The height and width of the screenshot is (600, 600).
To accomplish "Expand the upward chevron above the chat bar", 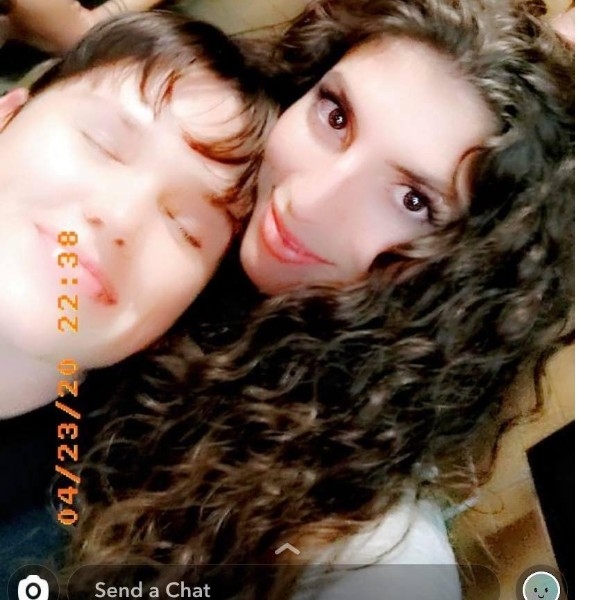I will click(x=287, y=548).
